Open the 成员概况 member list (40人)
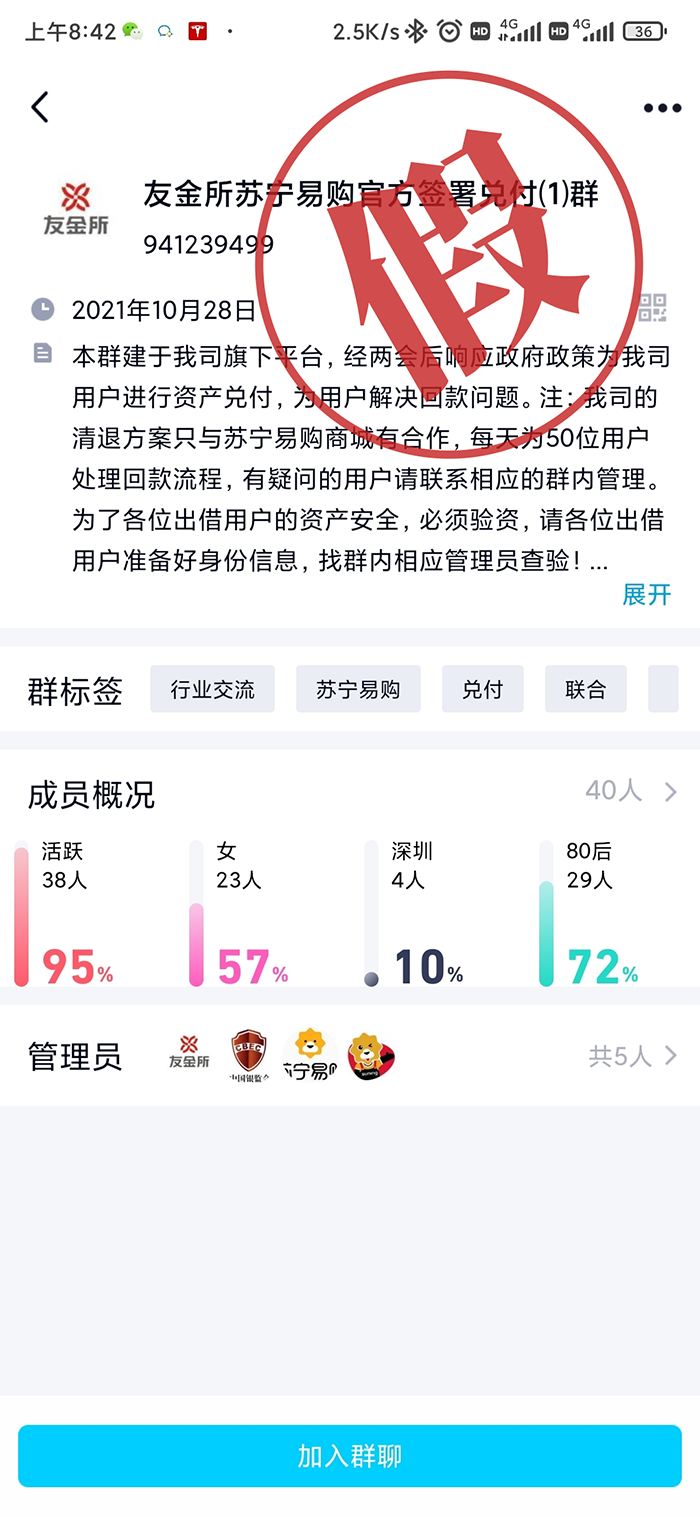 click(x=631, y=791)
